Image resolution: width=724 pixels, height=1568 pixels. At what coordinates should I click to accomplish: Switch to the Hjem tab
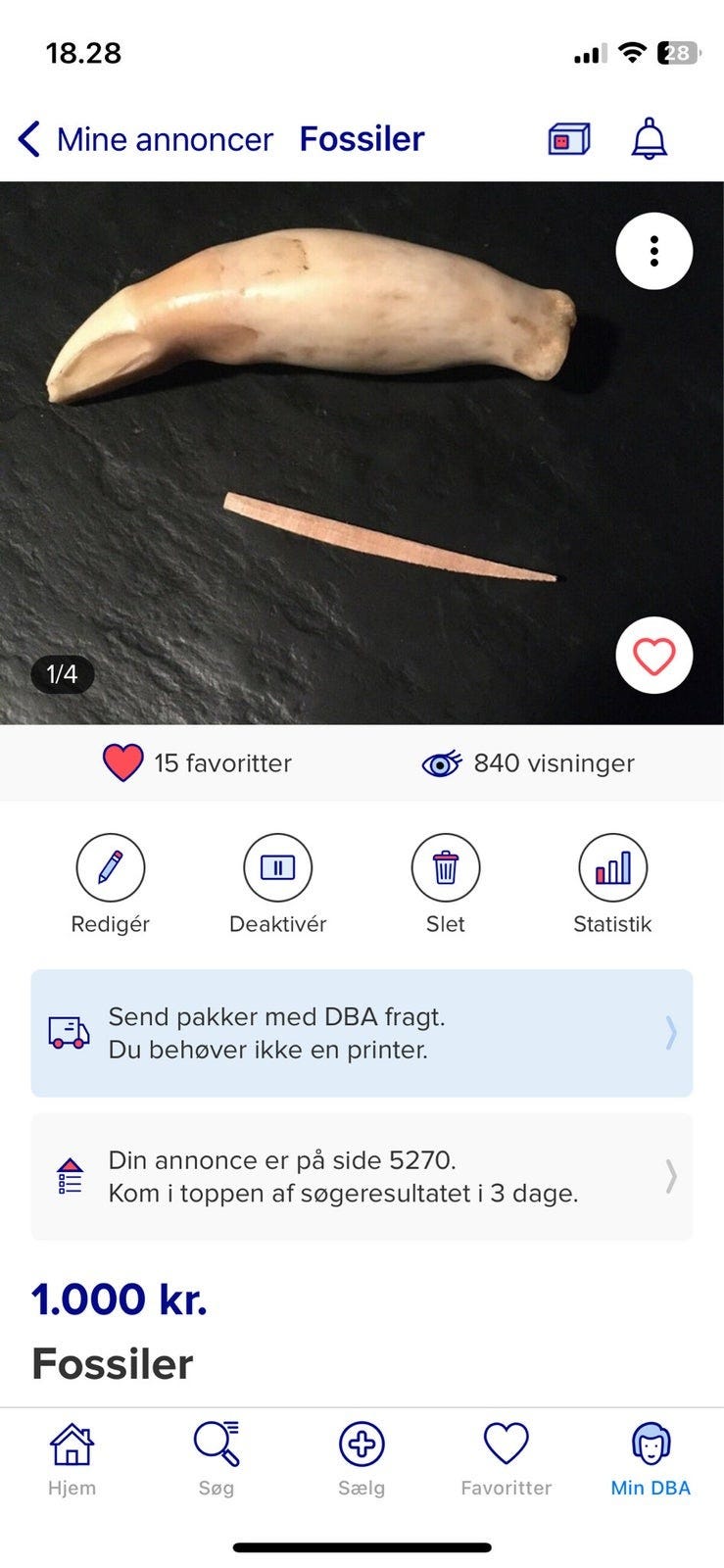(x=72, y=1458)
